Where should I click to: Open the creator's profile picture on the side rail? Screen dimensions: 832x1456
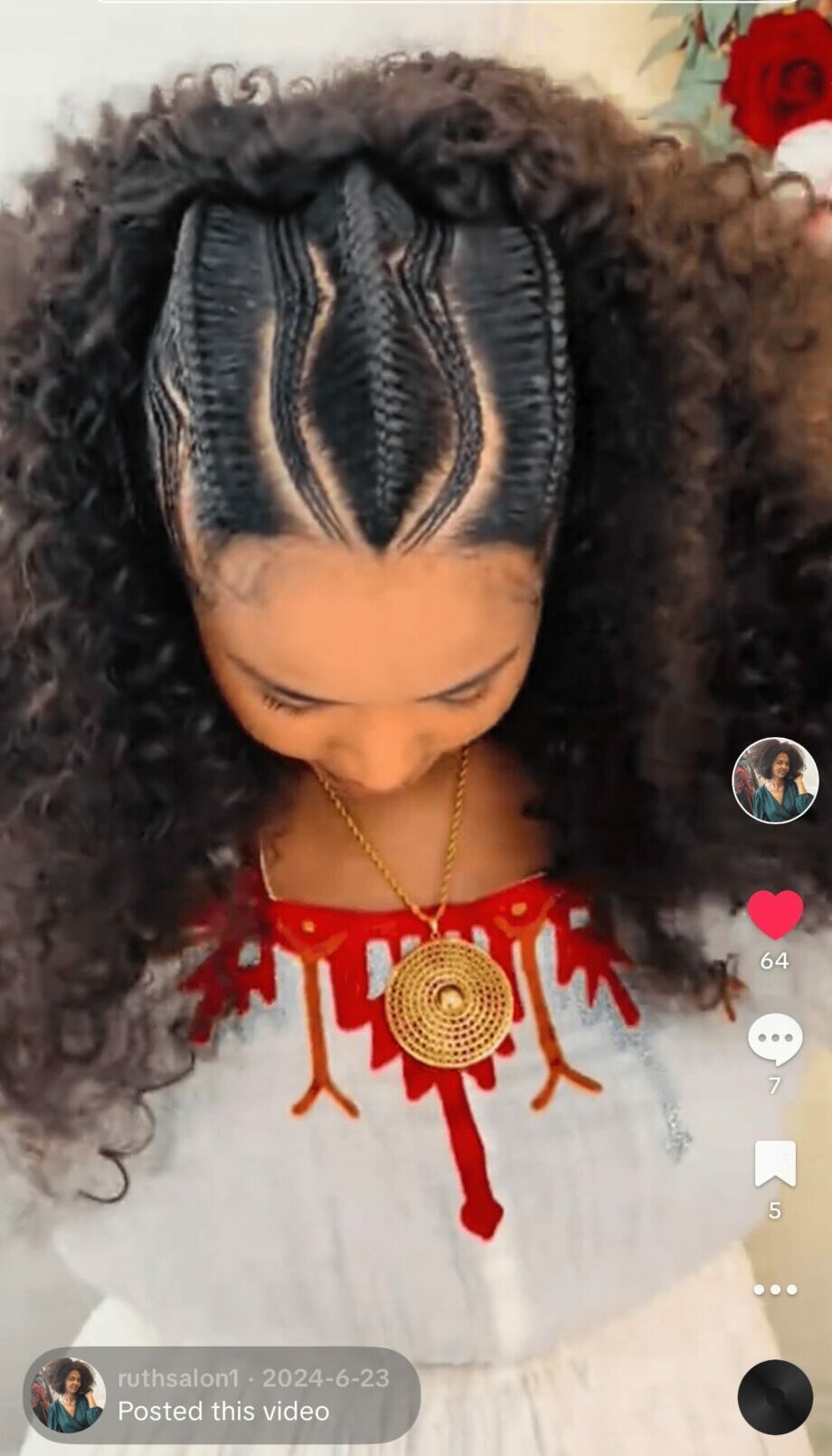(775, 780)
